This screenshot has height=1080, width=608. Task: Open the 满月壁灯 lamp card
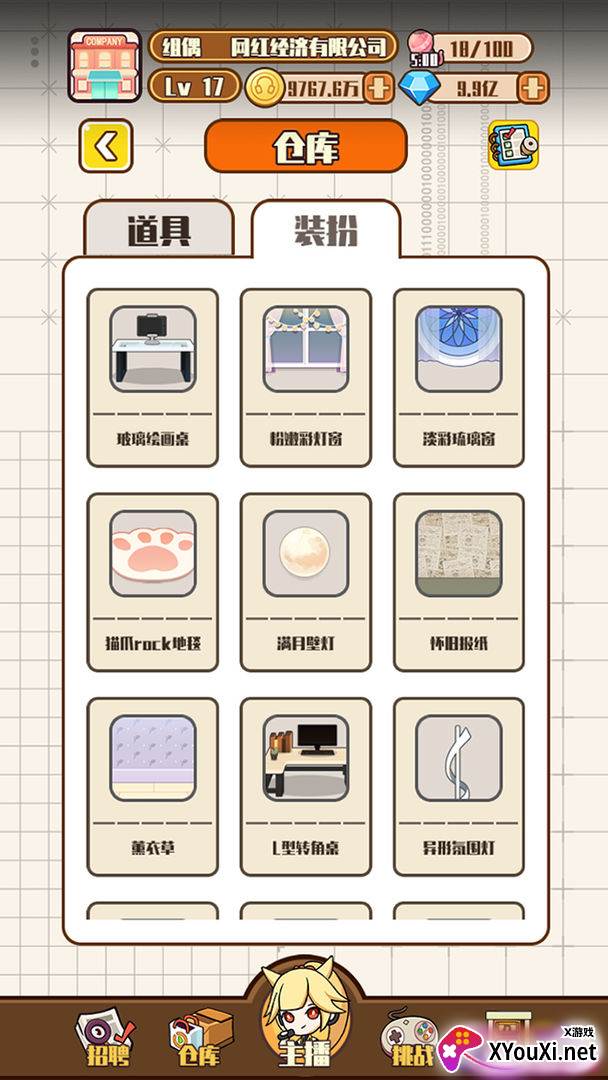coord(306,582)
